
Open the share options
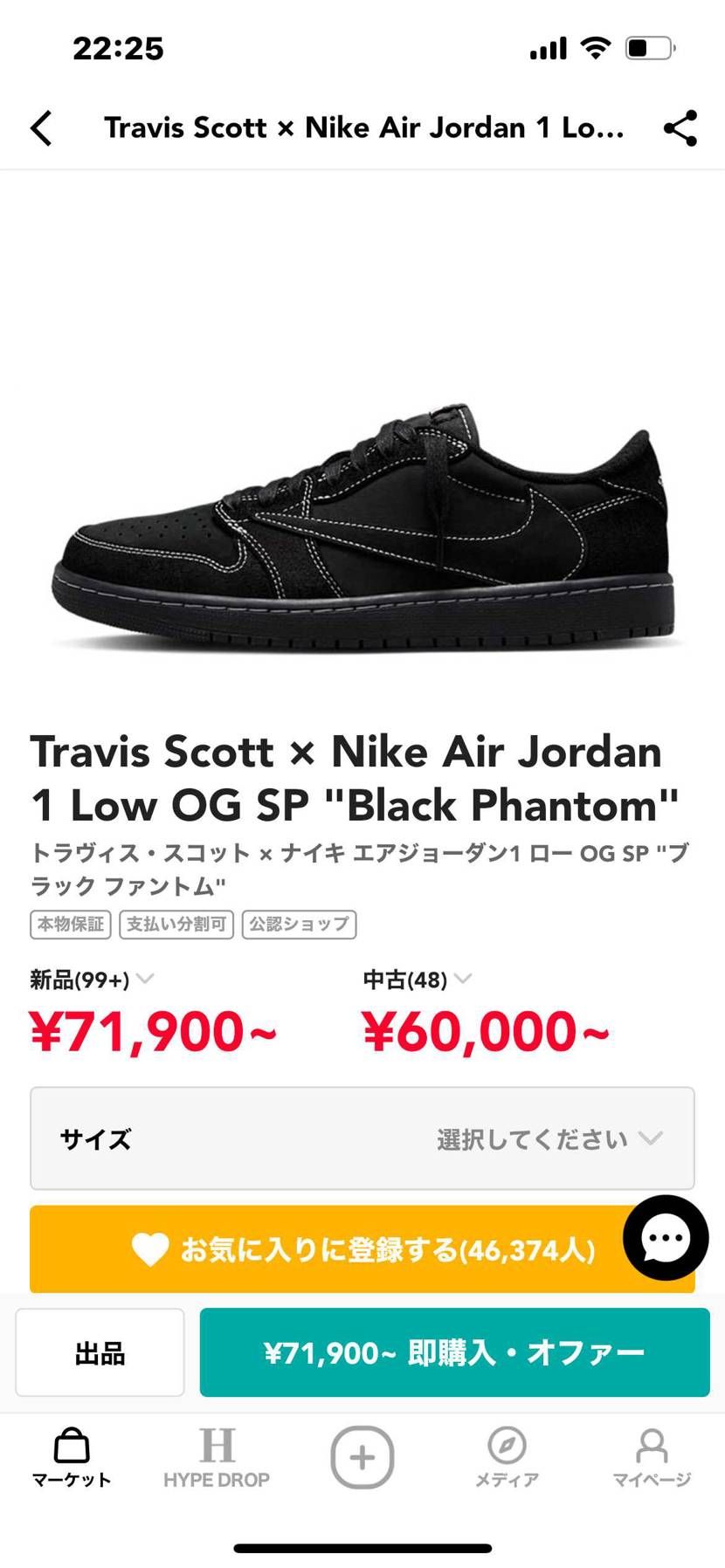680,127
